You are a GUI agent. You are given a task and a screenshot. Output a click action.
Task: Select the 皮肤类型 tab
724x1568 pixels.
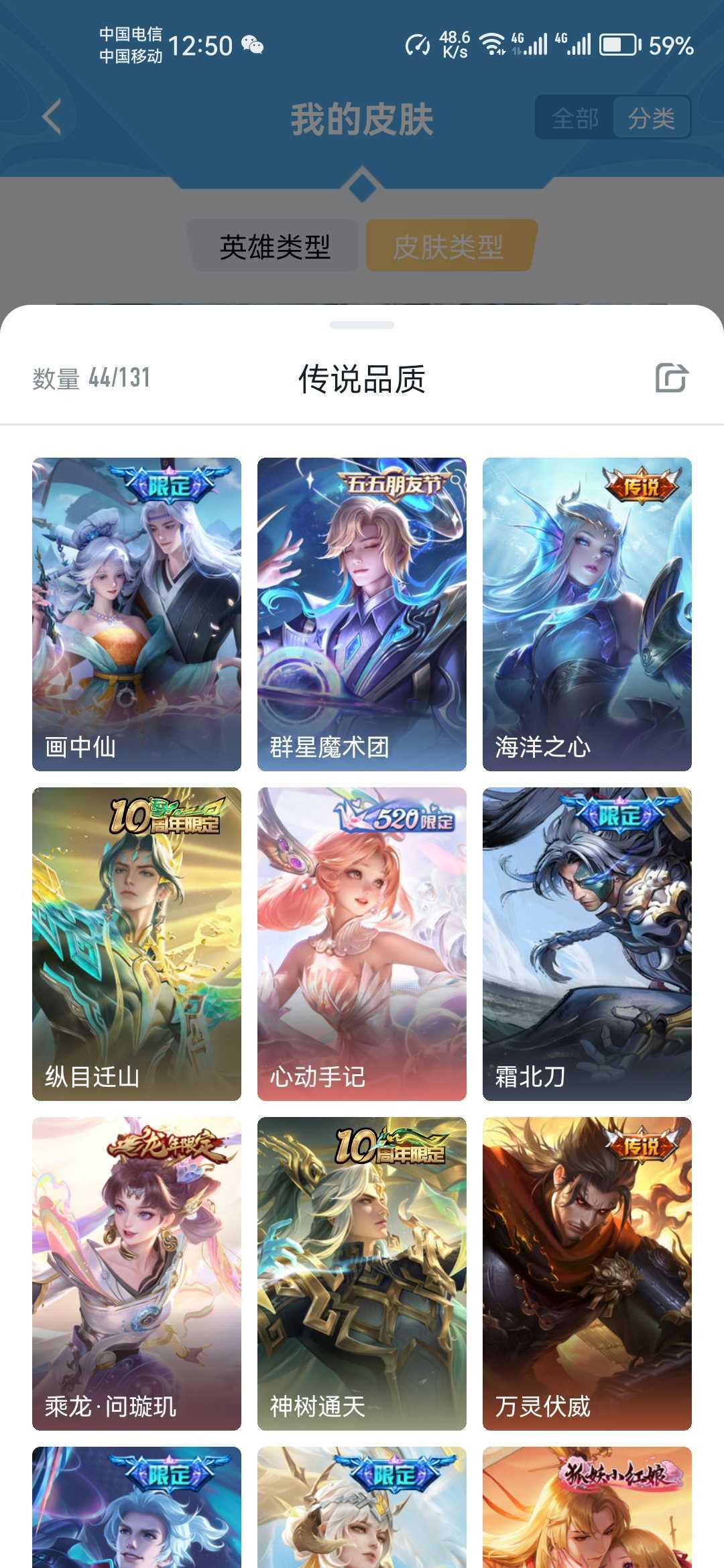tap(448, 247)
